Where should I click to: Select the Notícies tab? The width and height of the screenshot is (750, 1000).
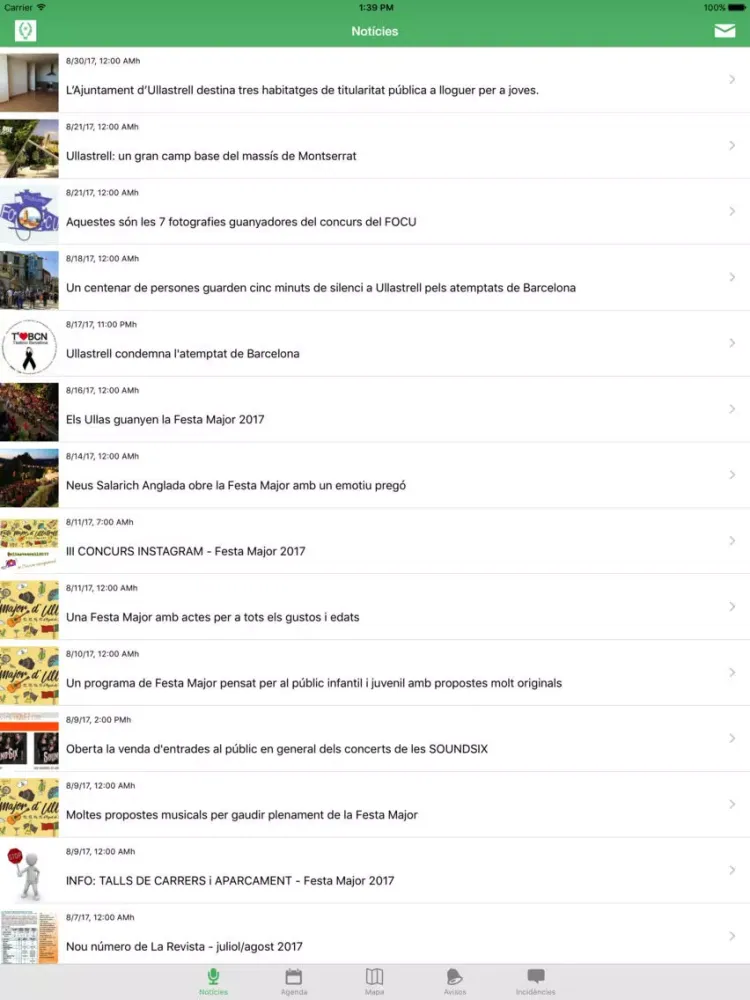point(213,981)
